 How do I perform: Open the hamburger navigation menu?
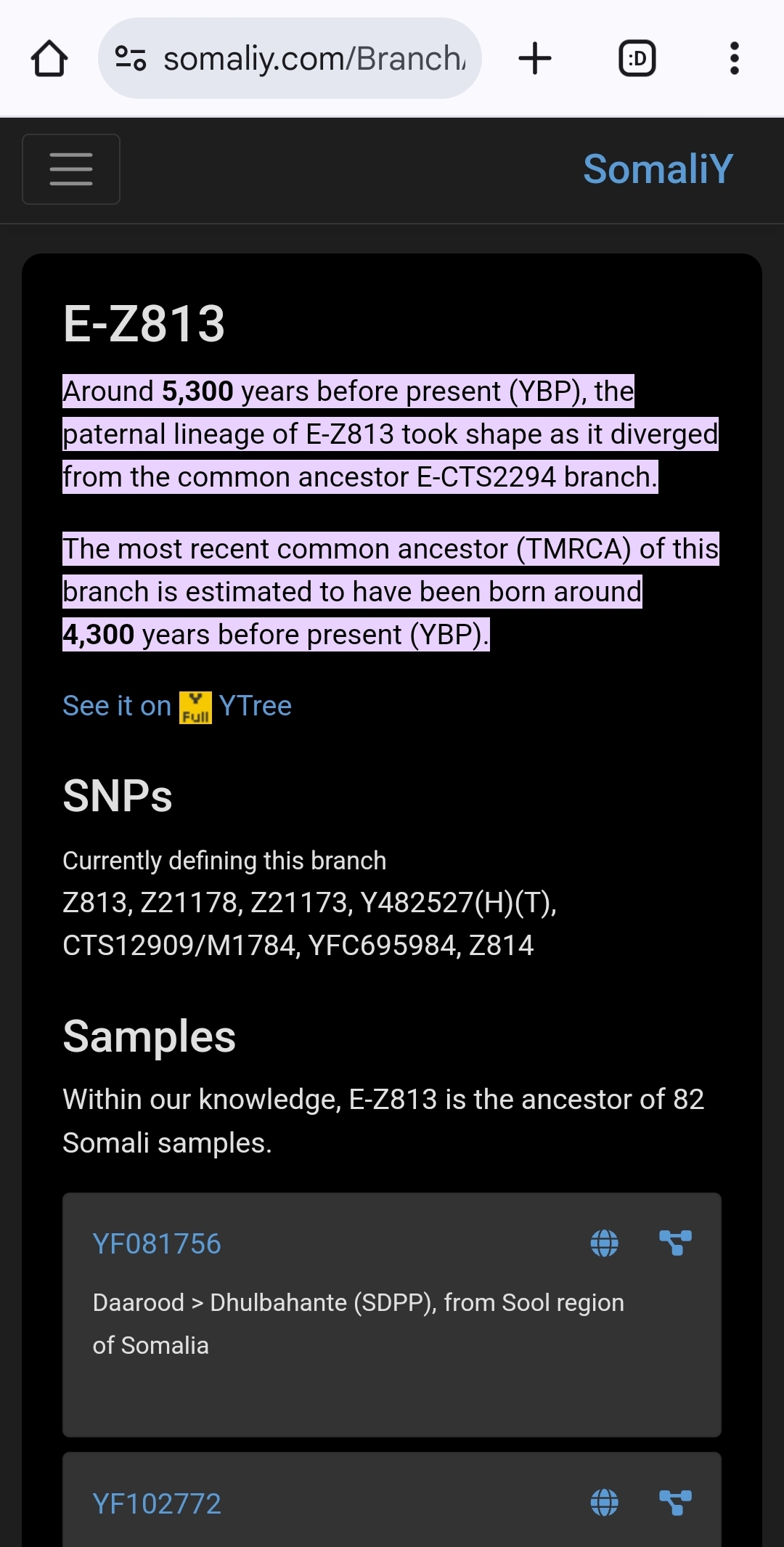pyautogui.click(x=71, y=169)
